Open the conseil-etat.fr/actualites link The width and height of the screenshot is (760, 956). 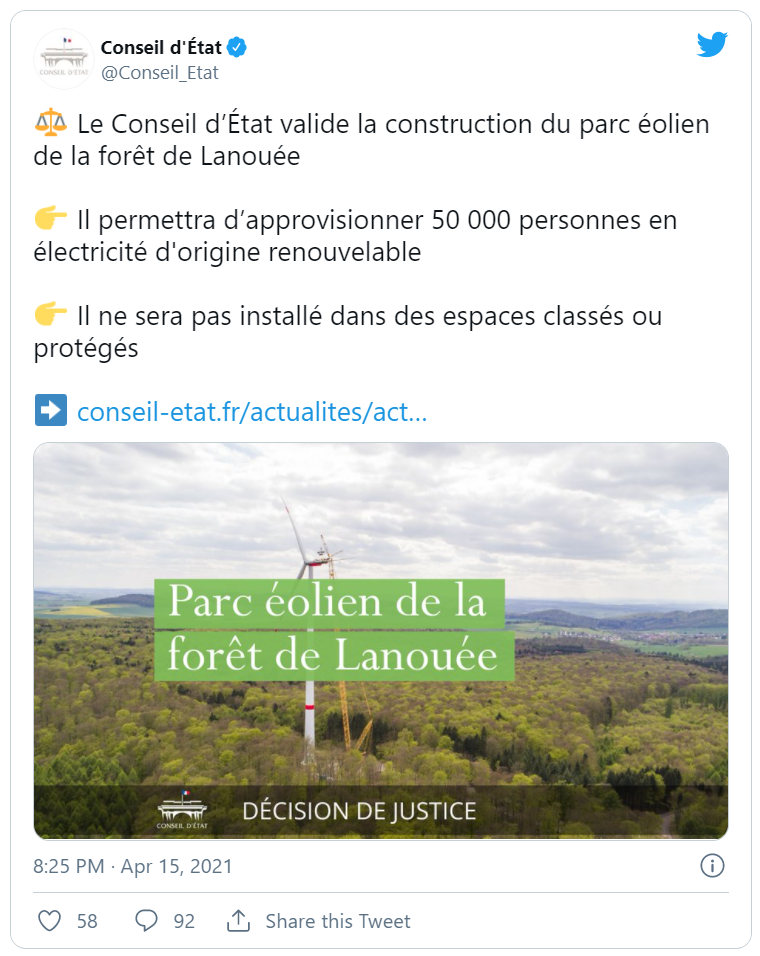pyautogui.click(x=252, y=411)
